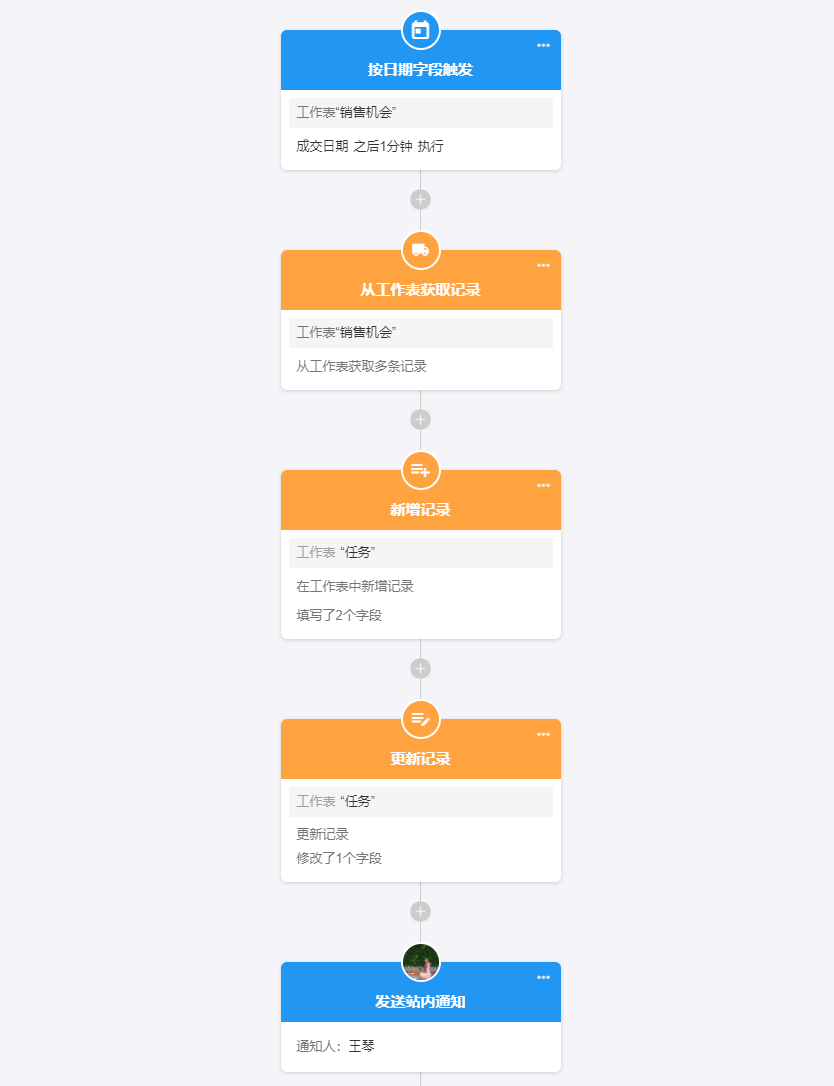Open overflow menu on 按日期字段触发 node

[543, 45]
